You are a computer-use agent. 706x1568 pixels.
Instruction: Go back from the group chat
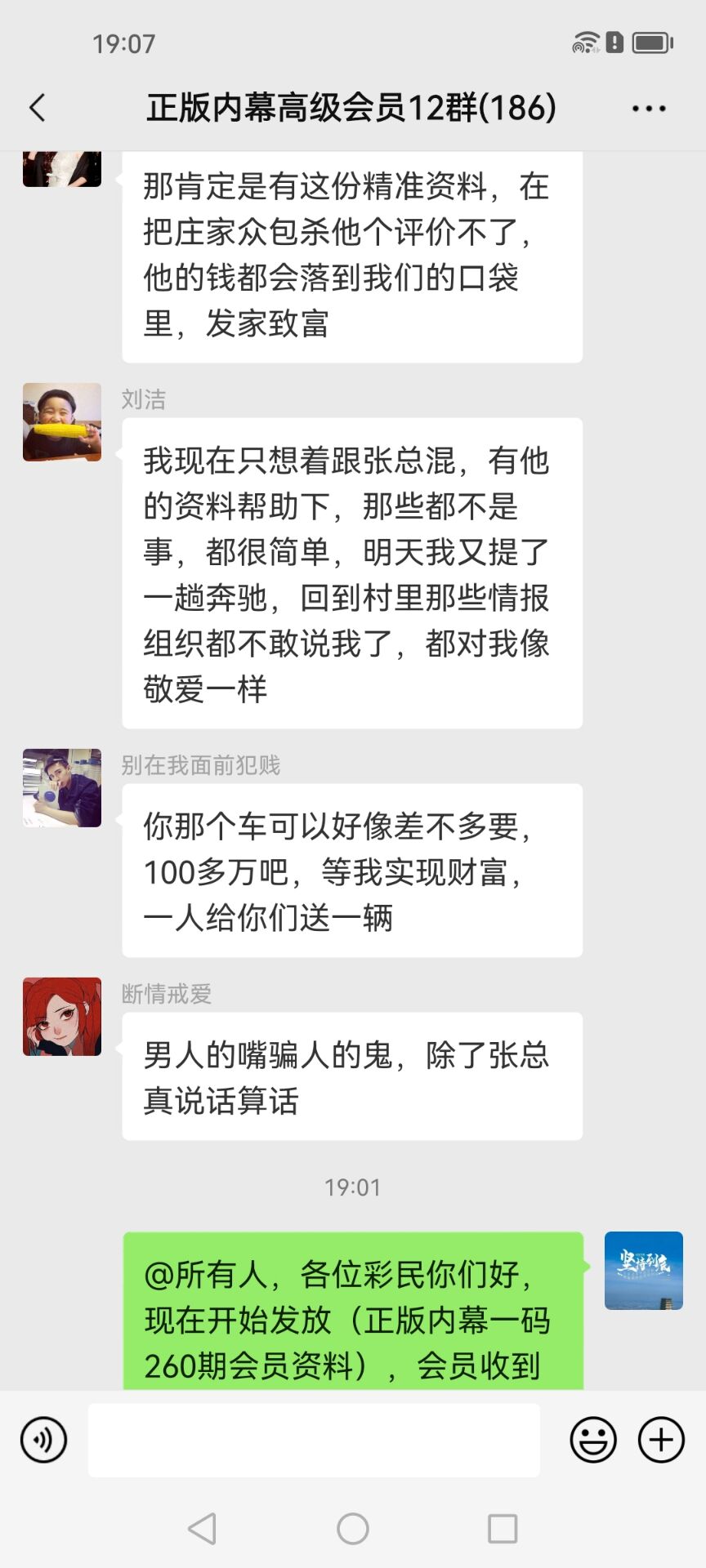coord(38,108)
